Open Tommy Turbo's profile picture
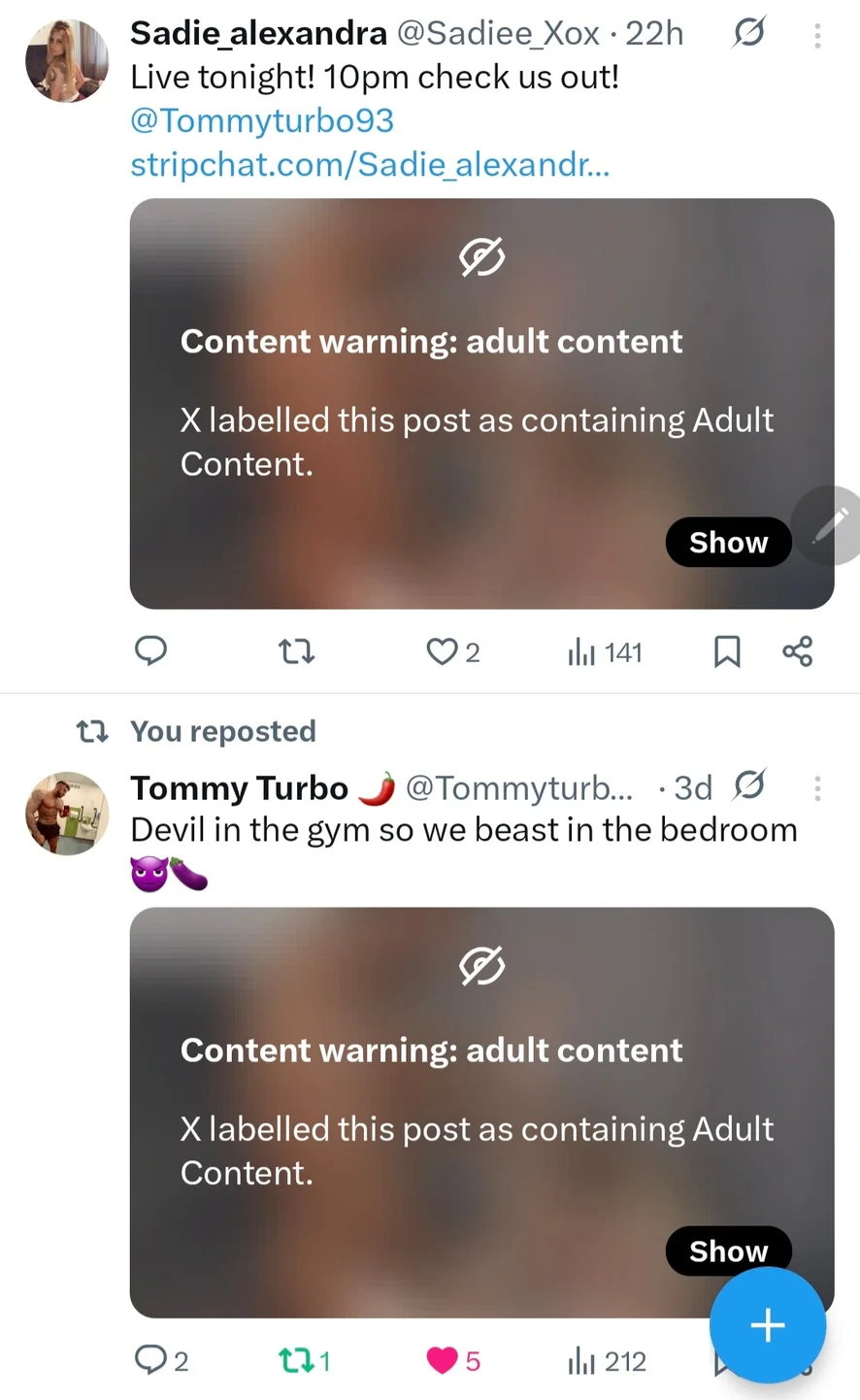The height and width of the screenshot is (1400, 860). tap(67, 814)
